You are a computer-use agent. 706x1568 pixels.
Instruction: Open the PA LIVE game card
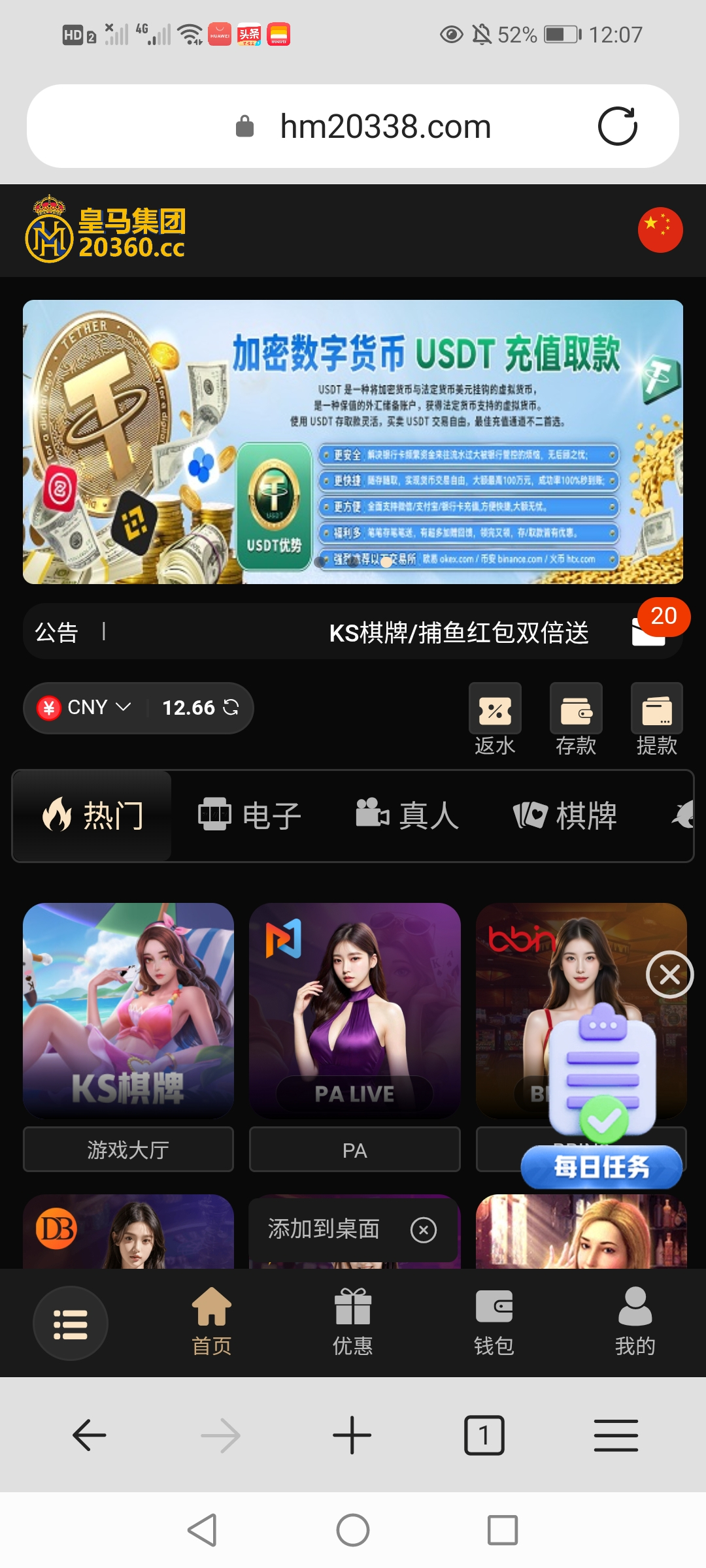click(355, 1010)
